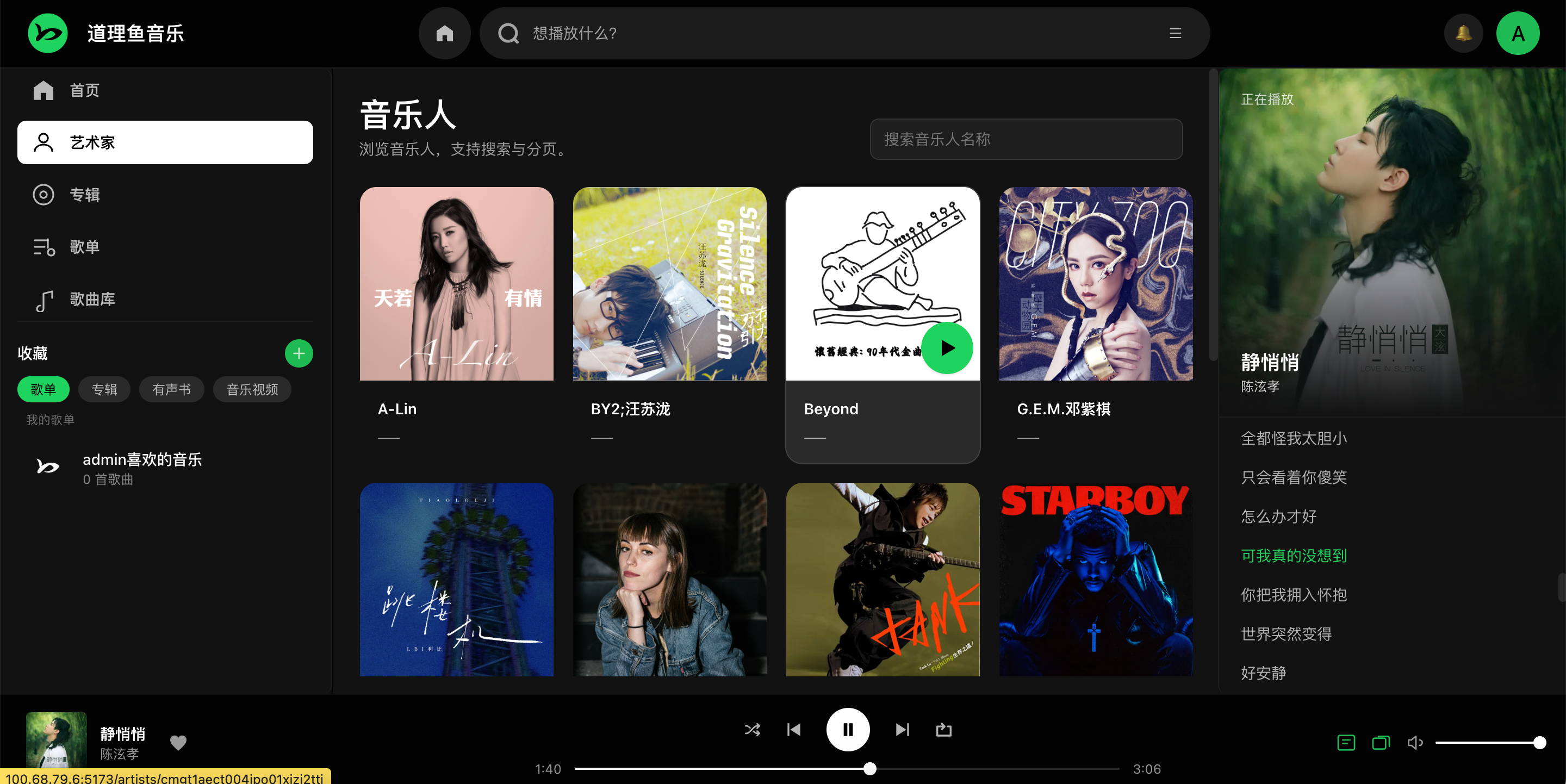Tap the home button beside search
This screenshot has width=1566, height=784.
coord(444,33)
